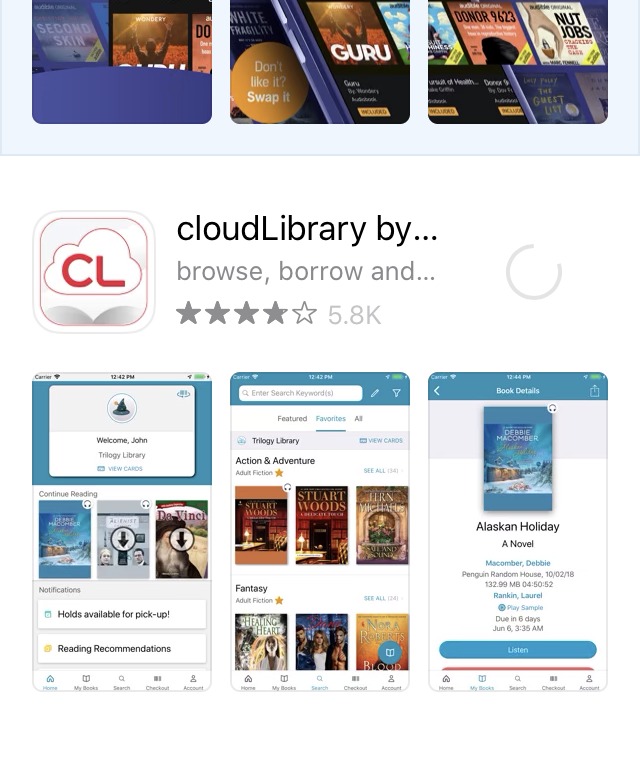Open cloudLibrary screenshot showing Favorites tab

[320, 532]
